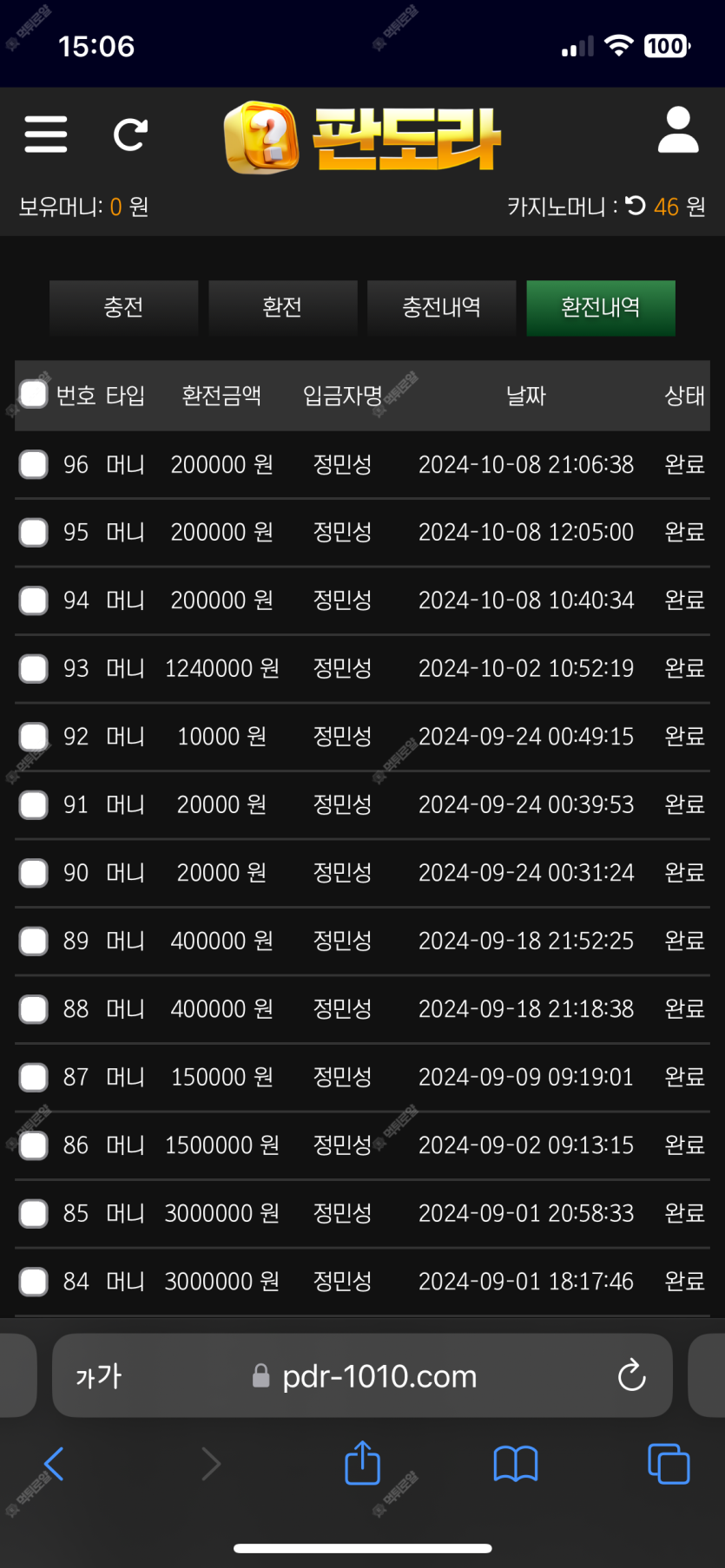Tap the pdr-1010.com address bar

[363, 1375]
